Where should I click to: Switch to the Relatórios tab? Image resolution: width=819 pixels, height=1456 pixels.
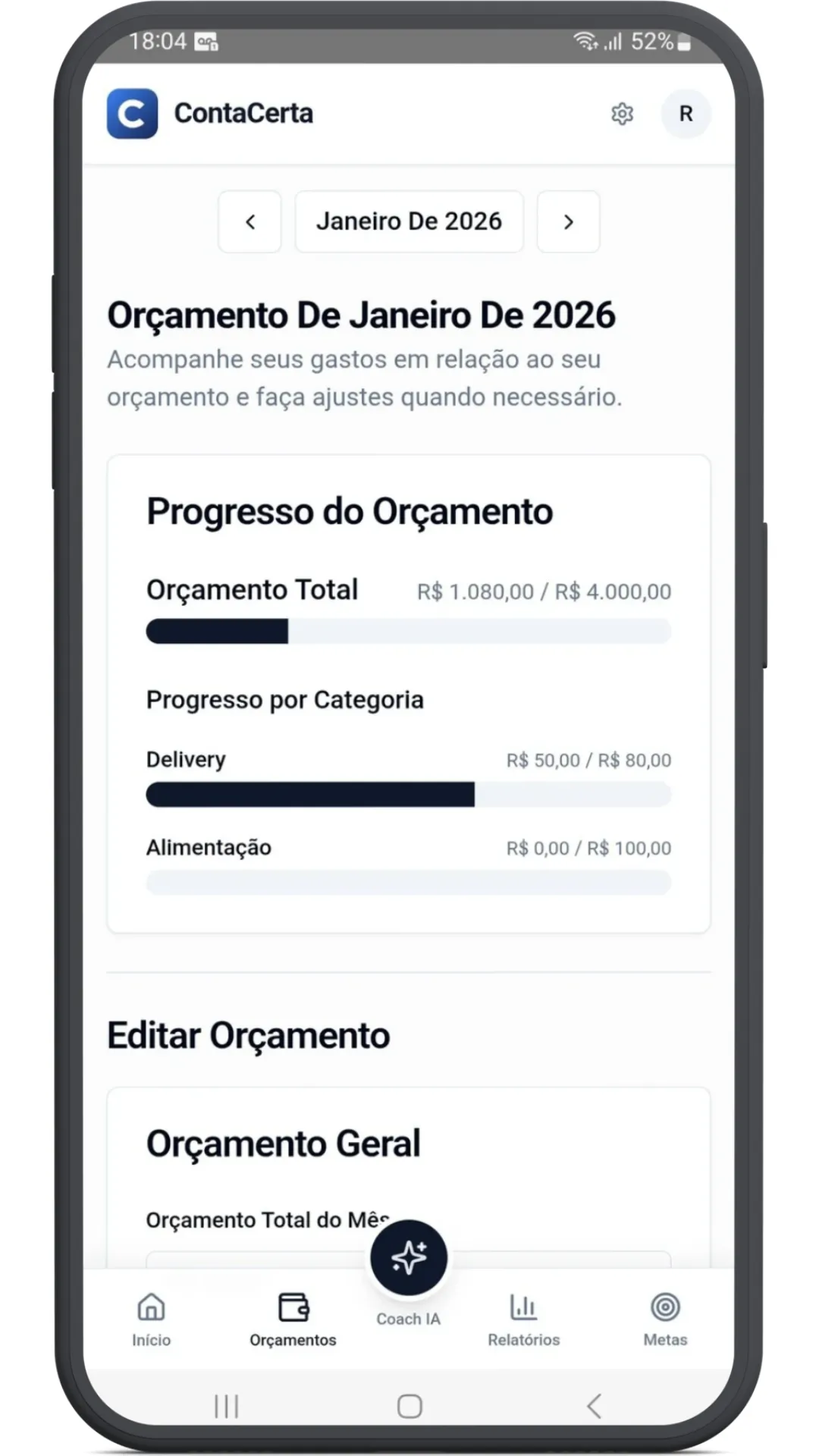(x=523, y=1319)
